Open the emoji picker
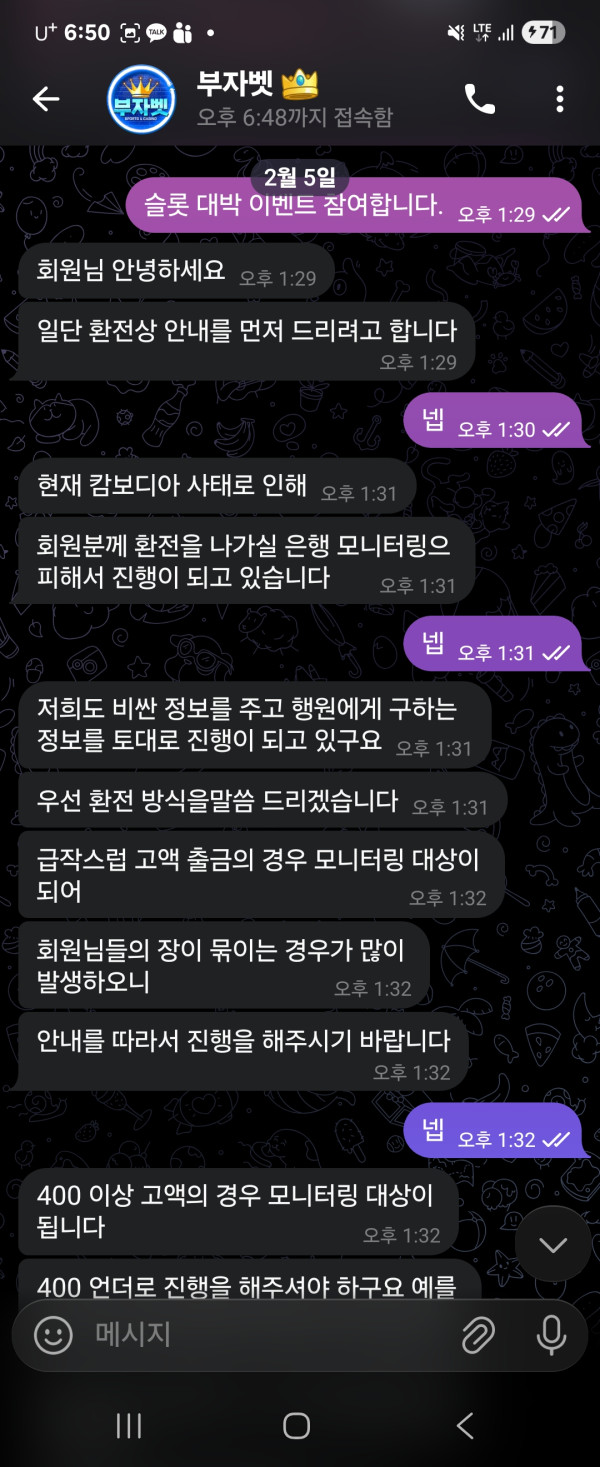This screenshot has height=1467, width=600. coord(53,1334)
